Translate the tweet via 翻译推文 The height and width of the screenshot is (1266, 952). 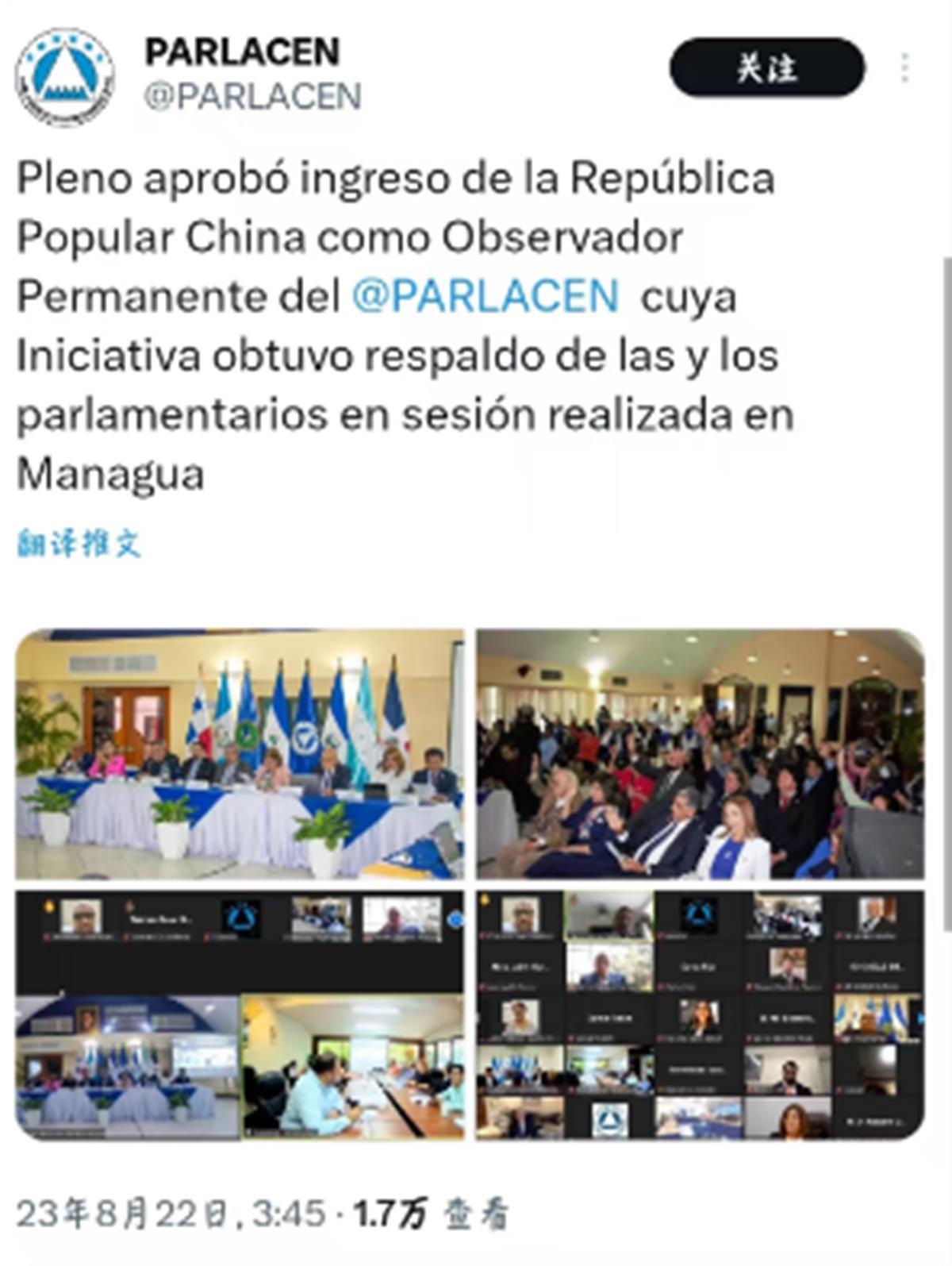(79, 544)
